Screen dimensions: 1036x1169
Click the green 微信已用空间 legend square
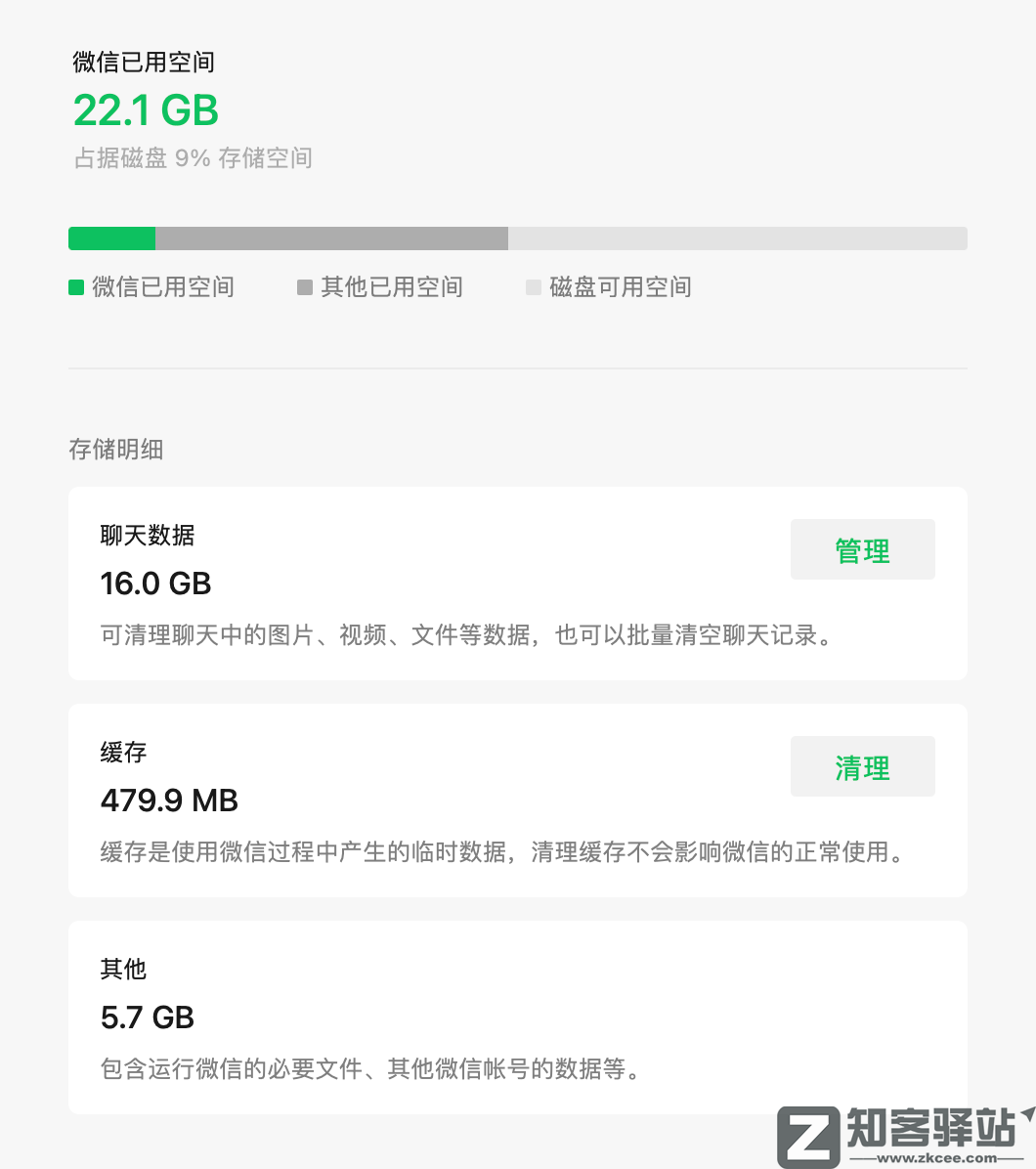click(x=75, y=286)
